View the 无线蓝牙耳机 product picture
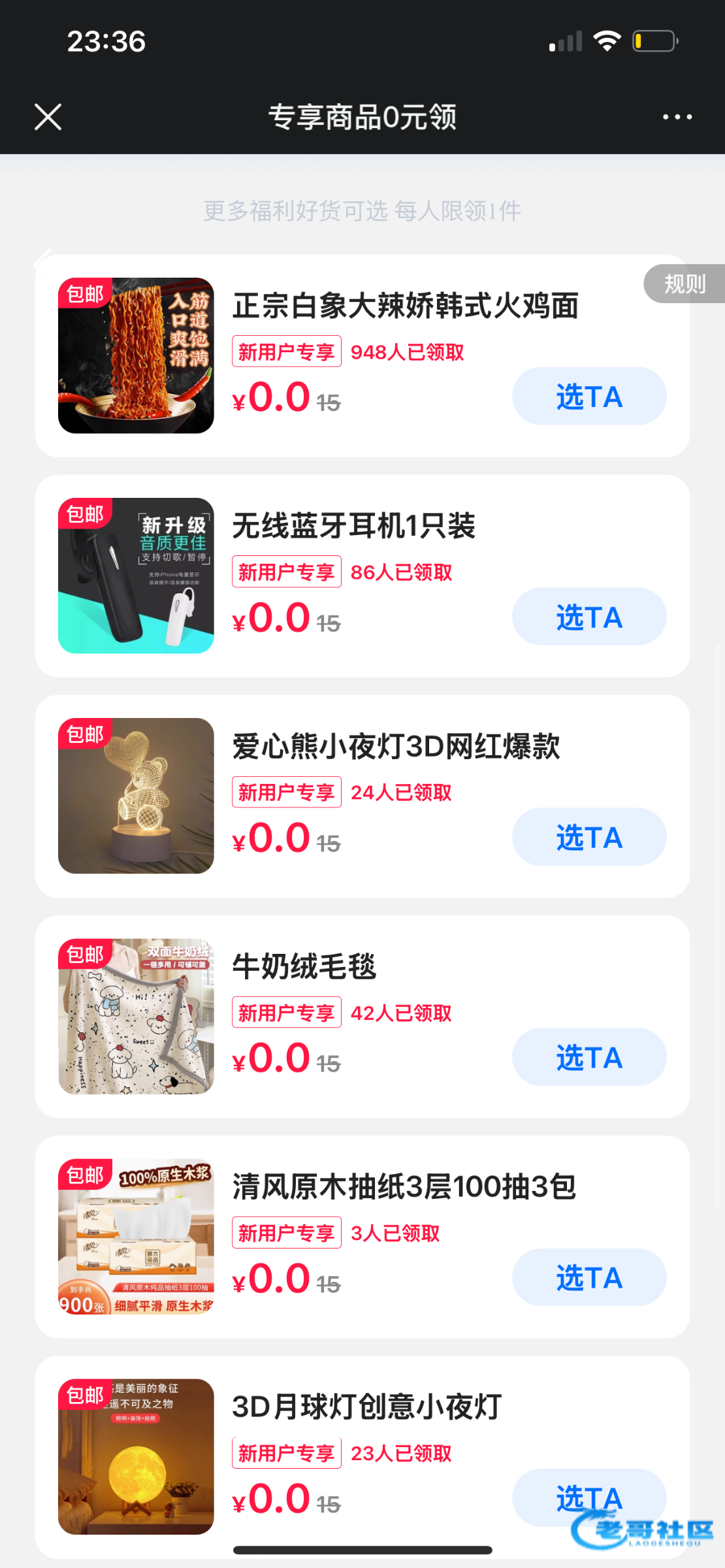725x1568 pixels. [x=136, y=576]
